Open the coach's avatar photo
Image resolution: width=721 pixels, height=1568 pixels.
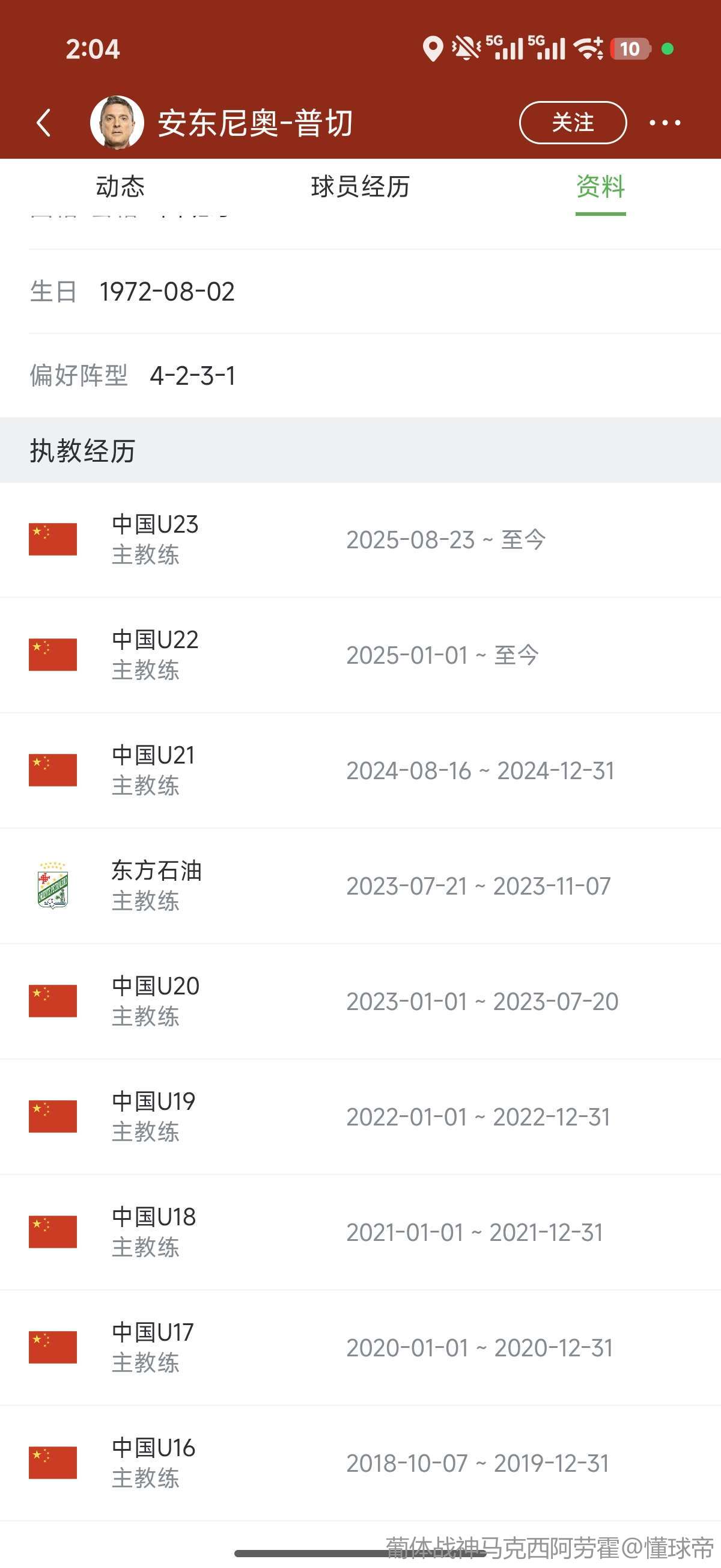tap(117, 121)
